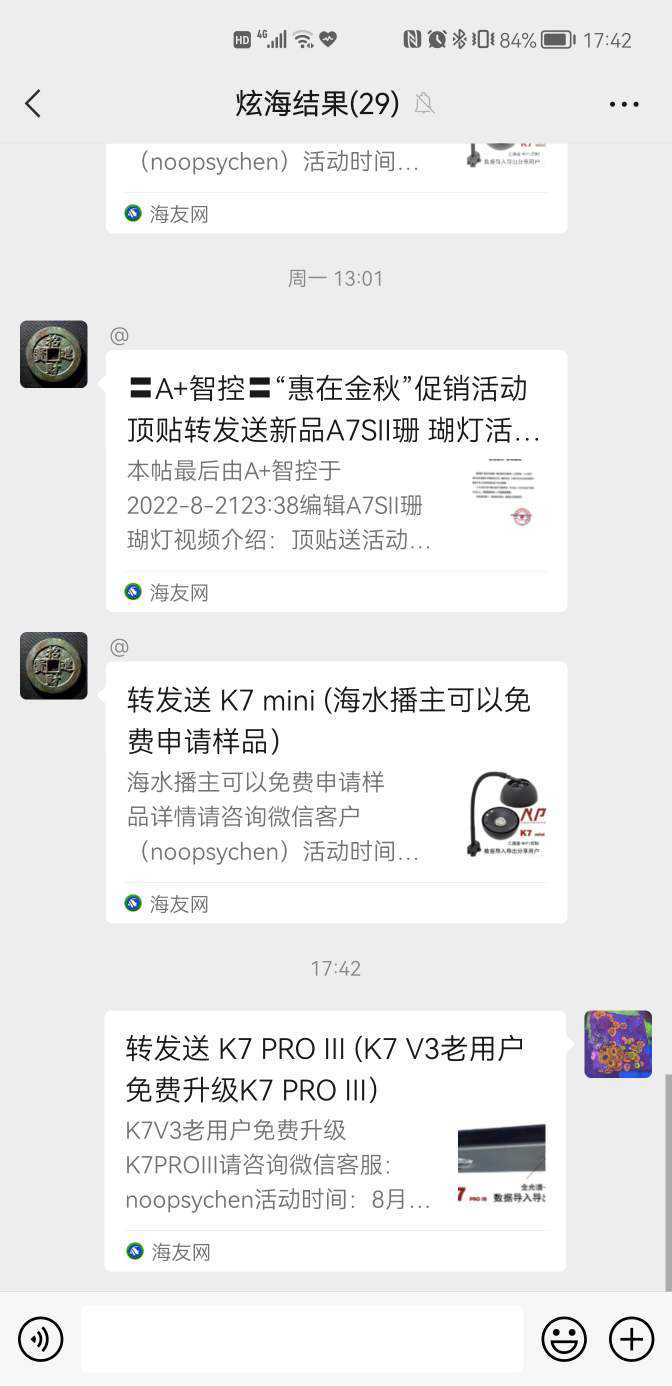Open the three-dot chat info menu

(623, 104)
